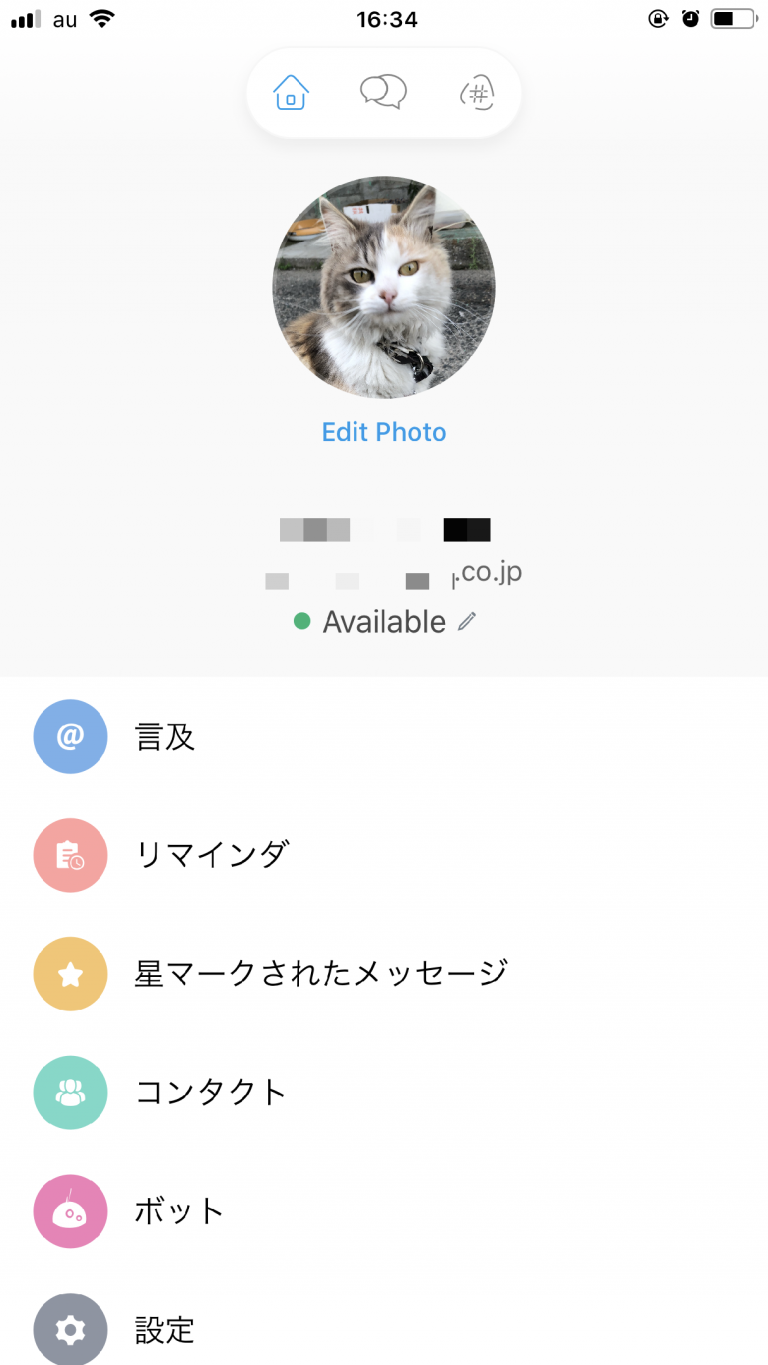Open the cat profile picture
Viewport: 768px width, 1365px height.
(x=384, y=288)
